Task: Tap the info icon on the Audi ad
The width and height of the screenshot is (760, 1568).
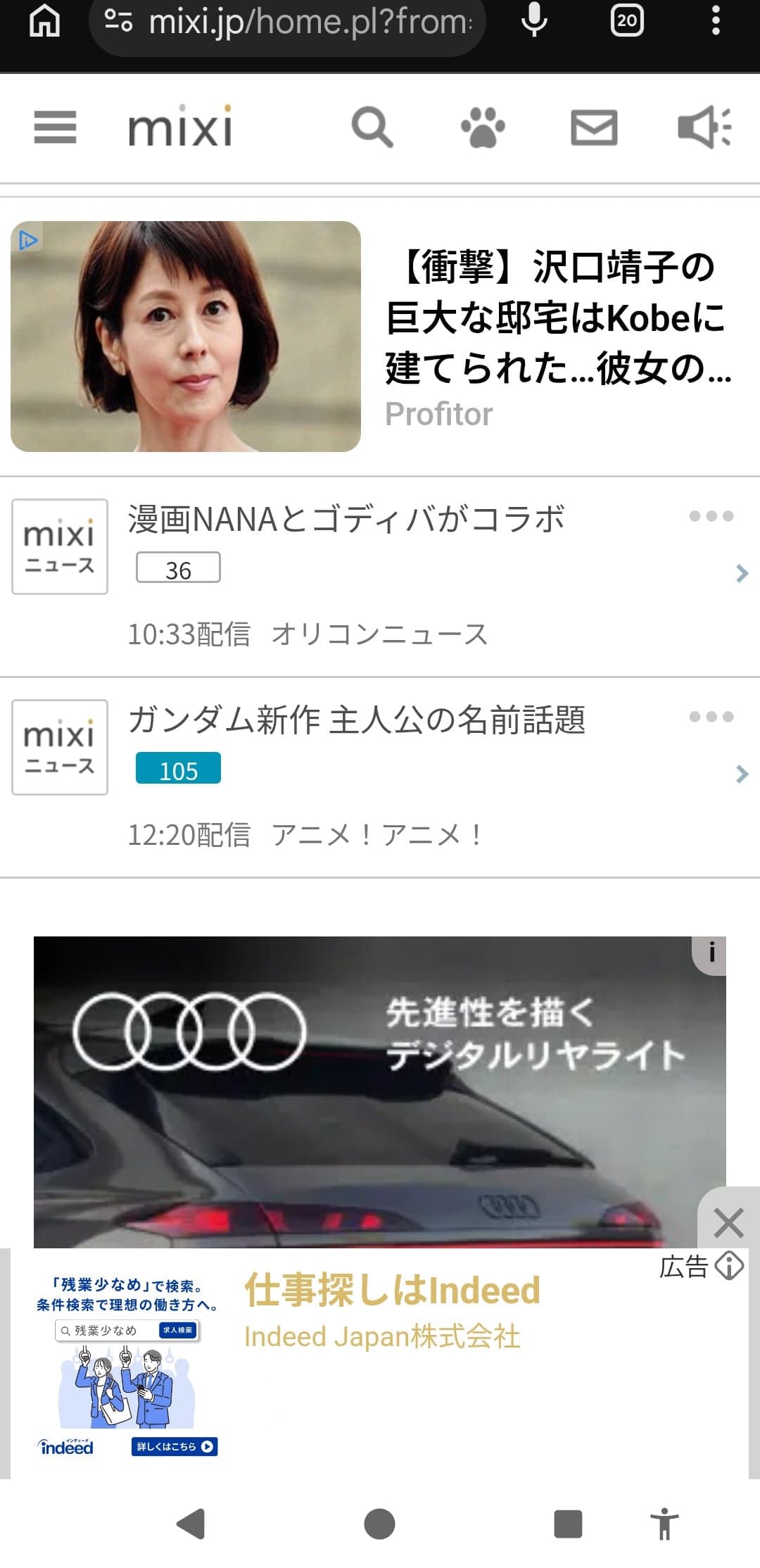Action: (x=711, y=953)
